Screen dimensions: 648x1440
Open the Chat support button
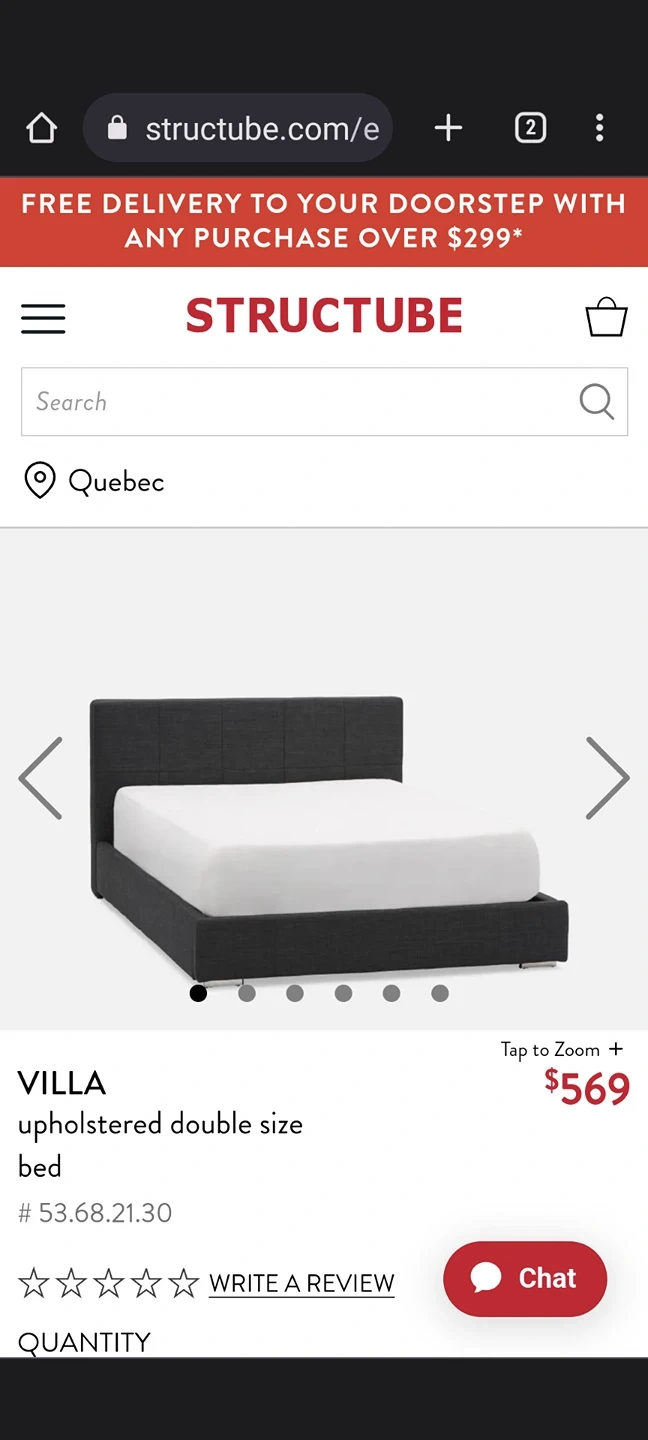tap(525, 1278)
